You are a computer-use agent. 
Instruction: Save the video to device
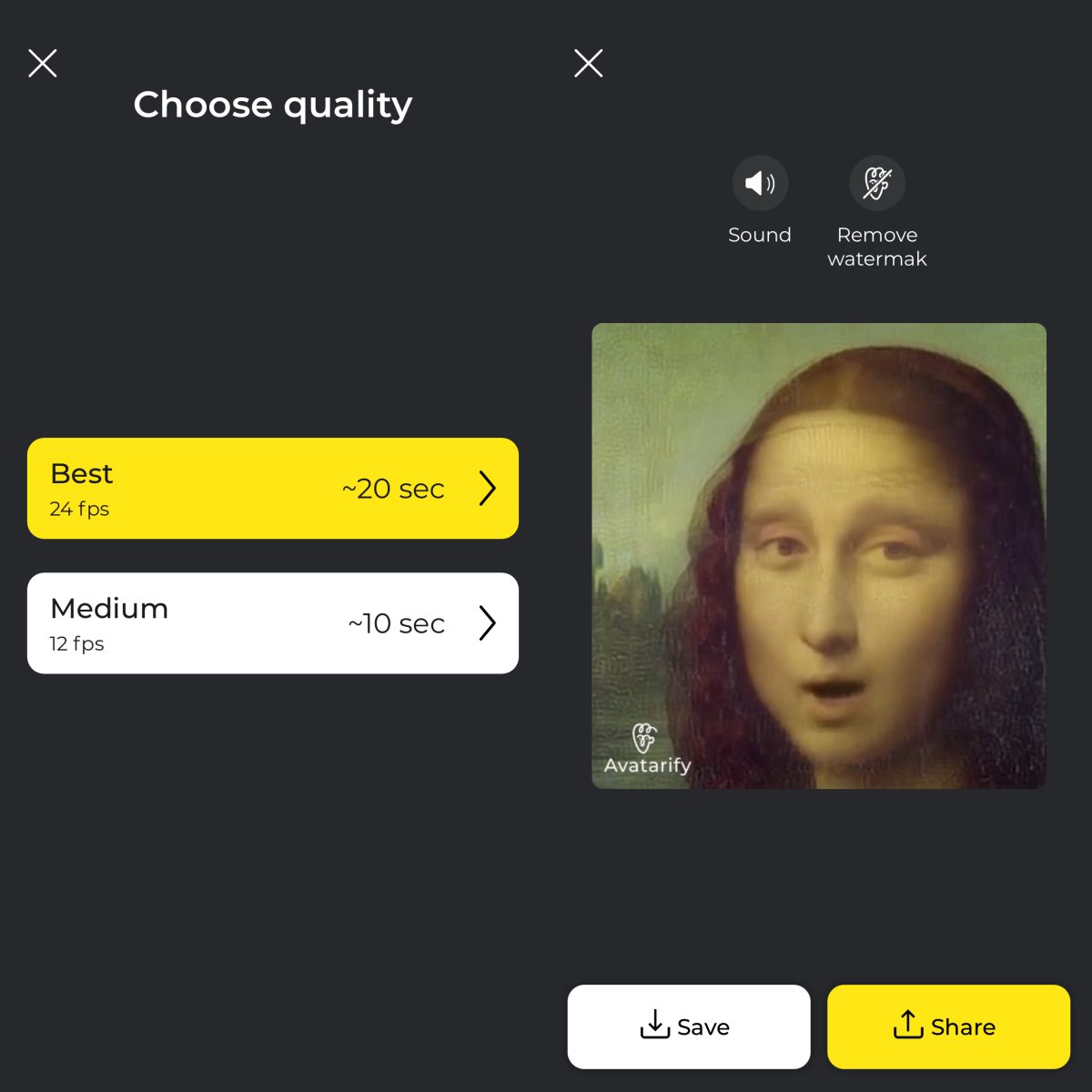[x=689, y=1026]
